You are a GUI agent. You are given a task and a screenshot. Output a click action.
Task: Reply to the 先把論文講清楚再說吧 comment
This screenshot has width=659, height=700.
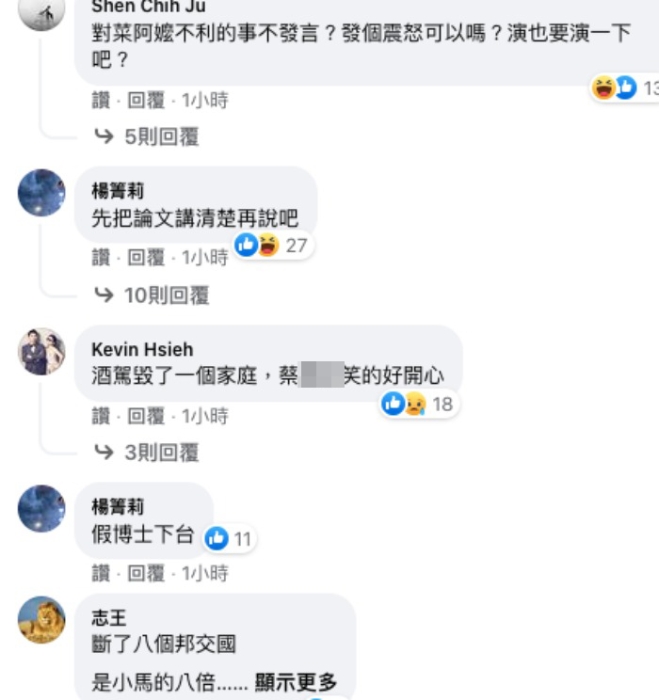coord(145,258)
